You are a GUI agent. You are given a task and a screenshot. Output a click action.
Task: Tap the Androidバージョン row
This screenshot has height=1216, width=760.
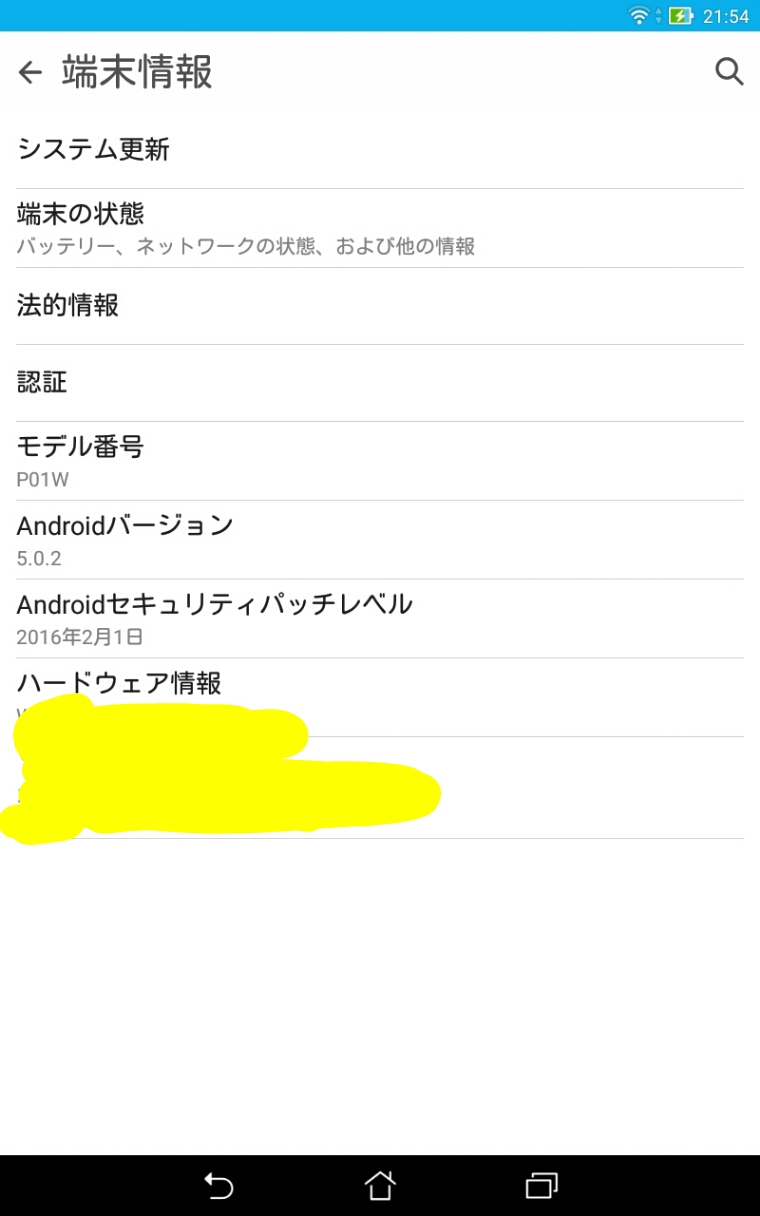[380, 540]
